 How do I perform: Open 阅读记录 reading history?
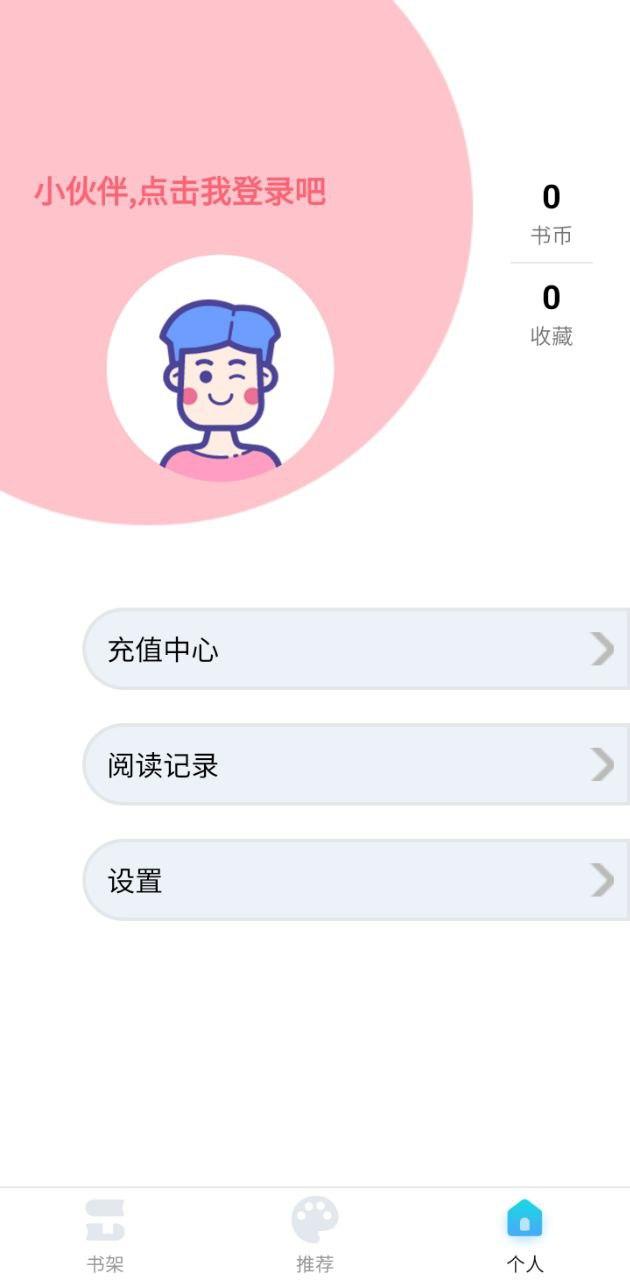point(355,765)
